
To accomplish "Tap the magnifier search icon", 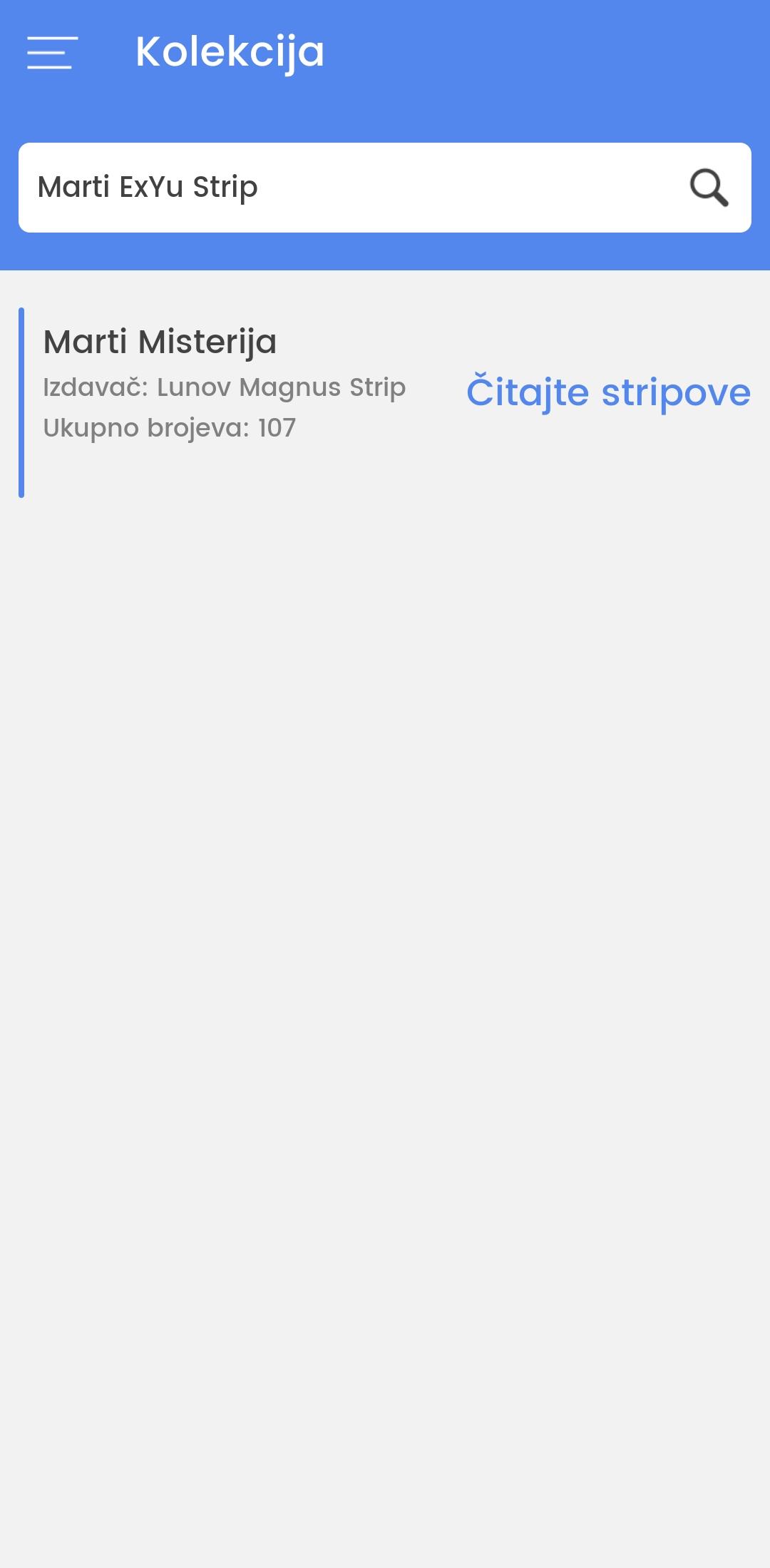I will click(709, 188).
